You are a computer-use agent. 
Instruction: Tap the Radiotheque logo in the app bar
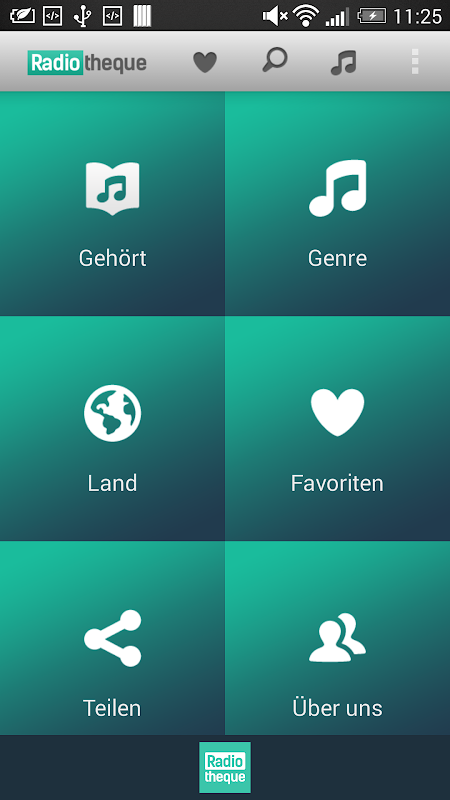(x=87, y=63)
